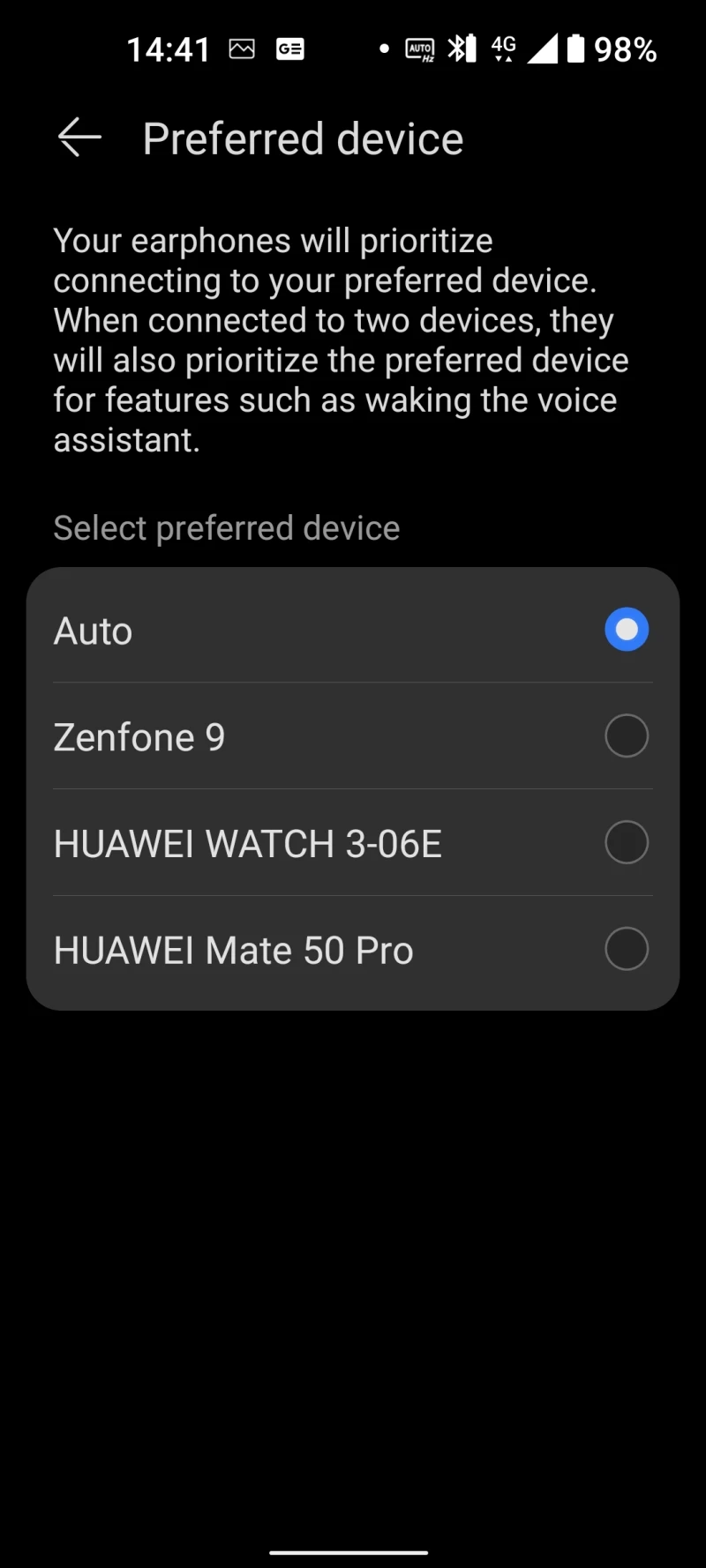Image resolution: width=706 pixels, height=1568 pixels.
Task: Pick HUAWEI Mate 50 Pro option
Action: click(x=626, y=950)
